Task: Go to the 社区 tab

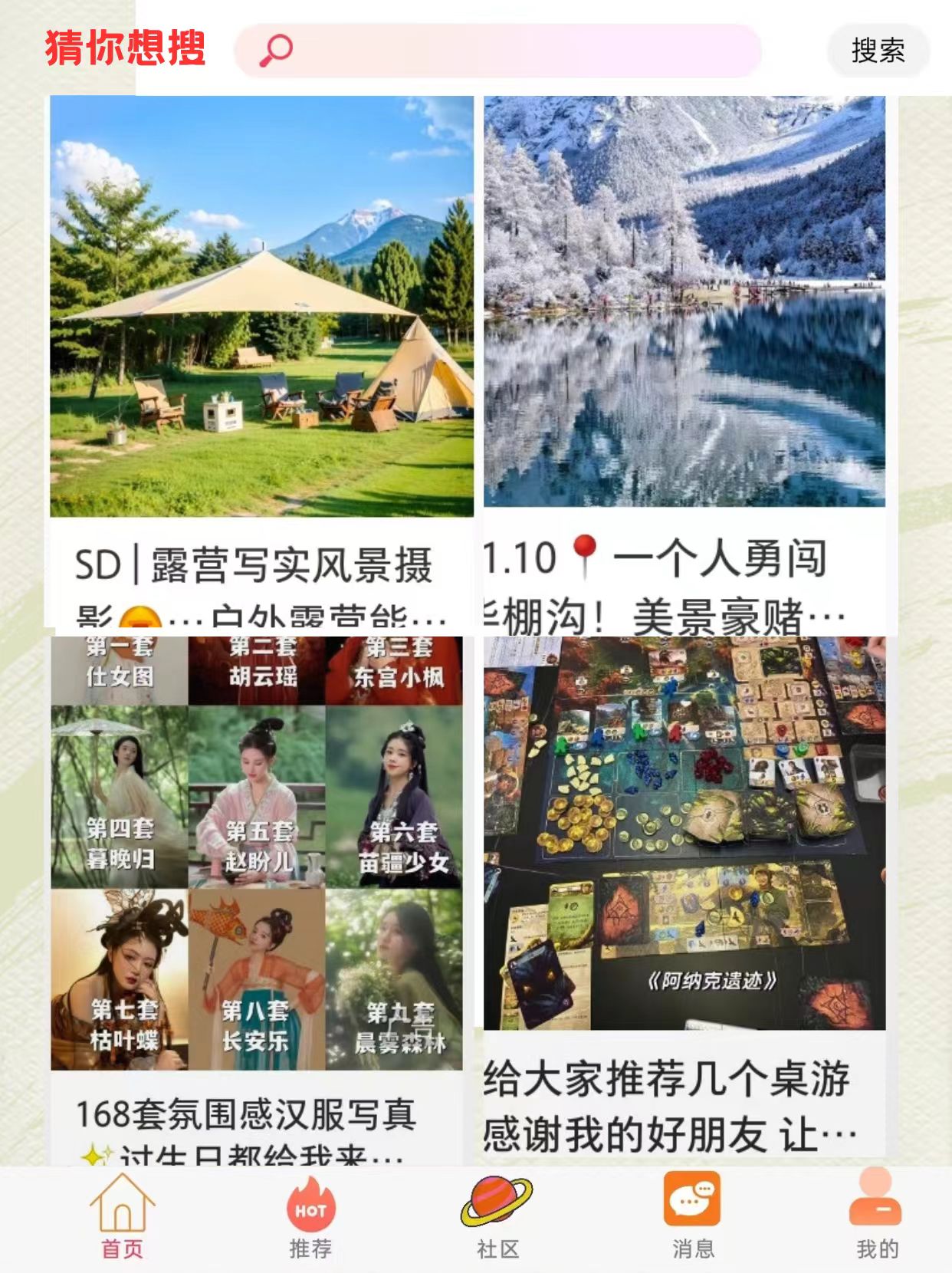Action: 497,1217
